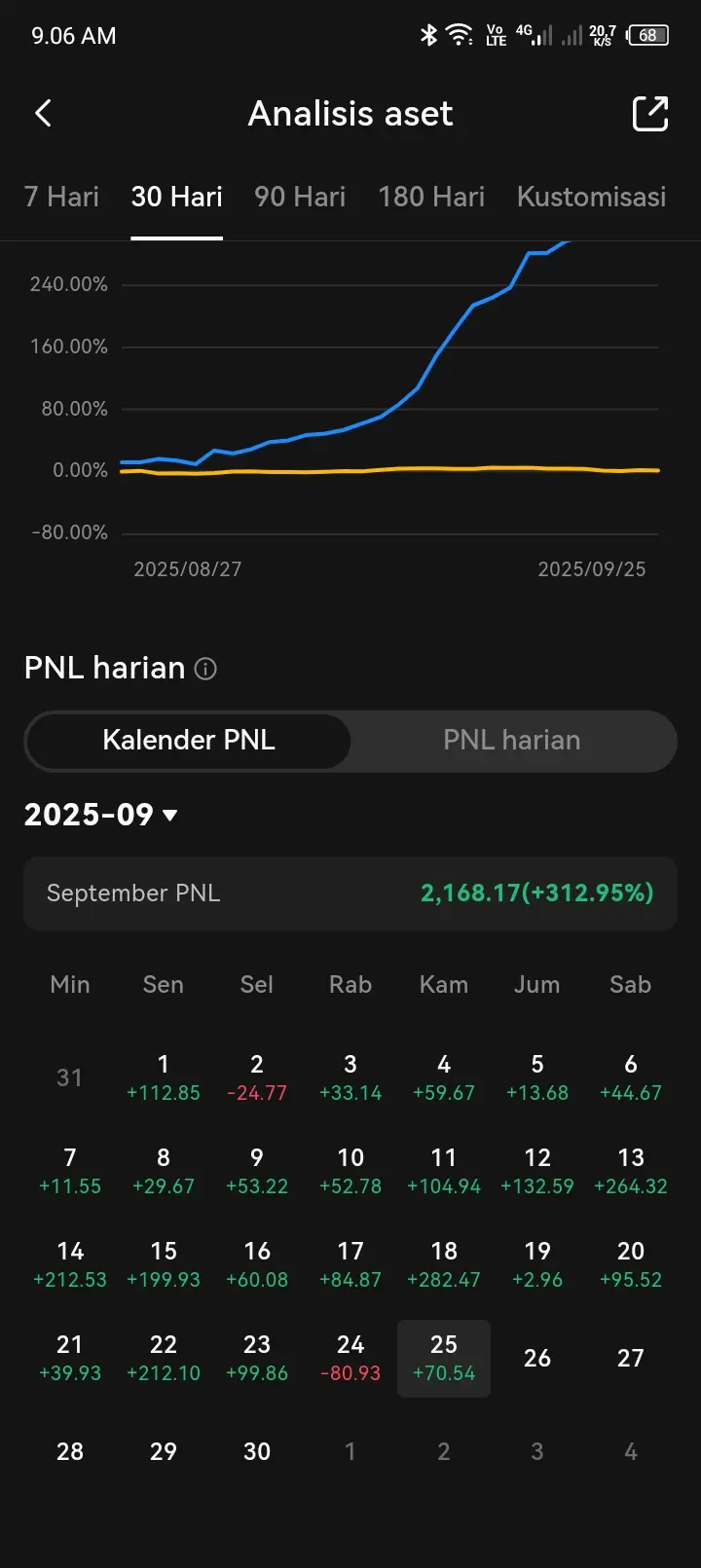Open the Kustomisasi date range tab

click(x=591, y=197)
